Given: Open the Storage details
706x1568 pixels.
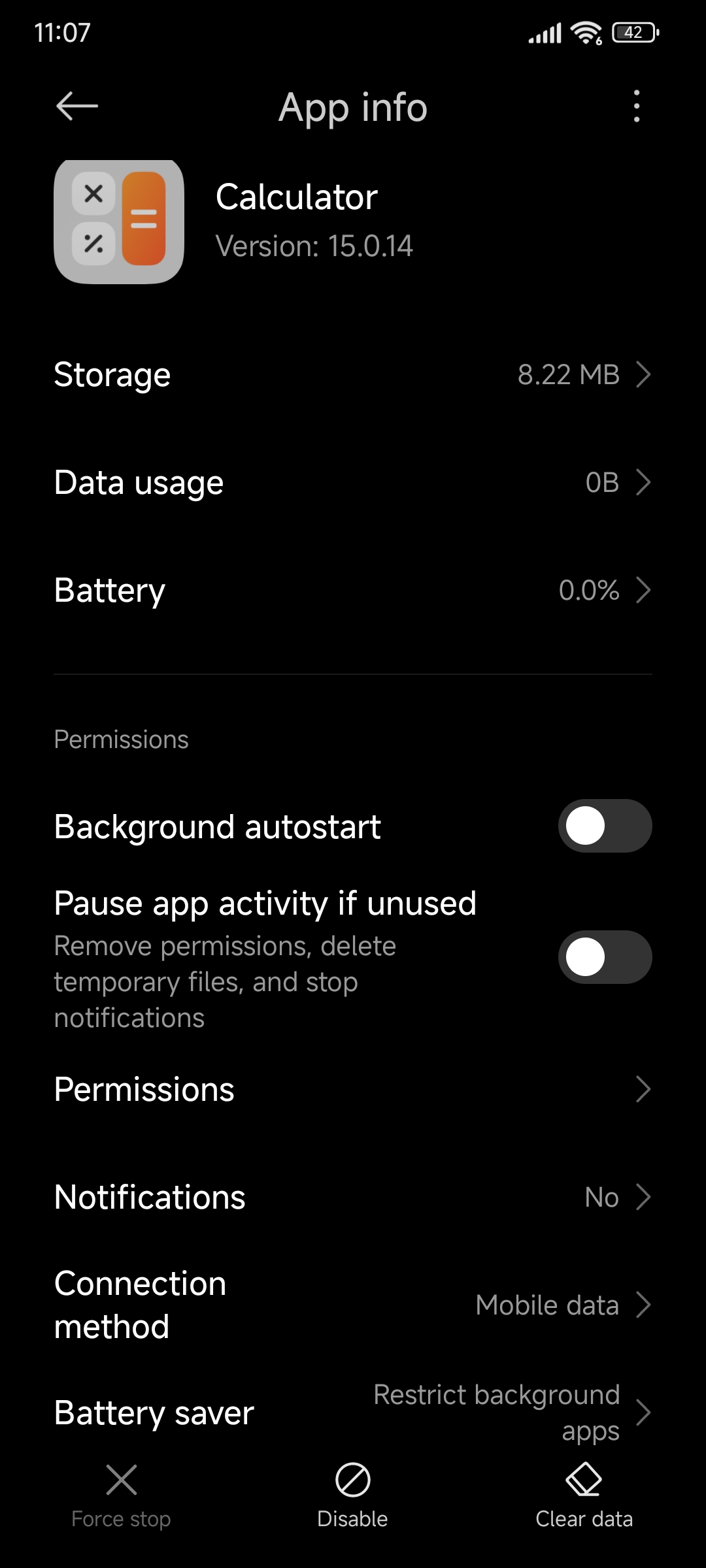Looking at the screenshot, I should (x=353, y=375).
